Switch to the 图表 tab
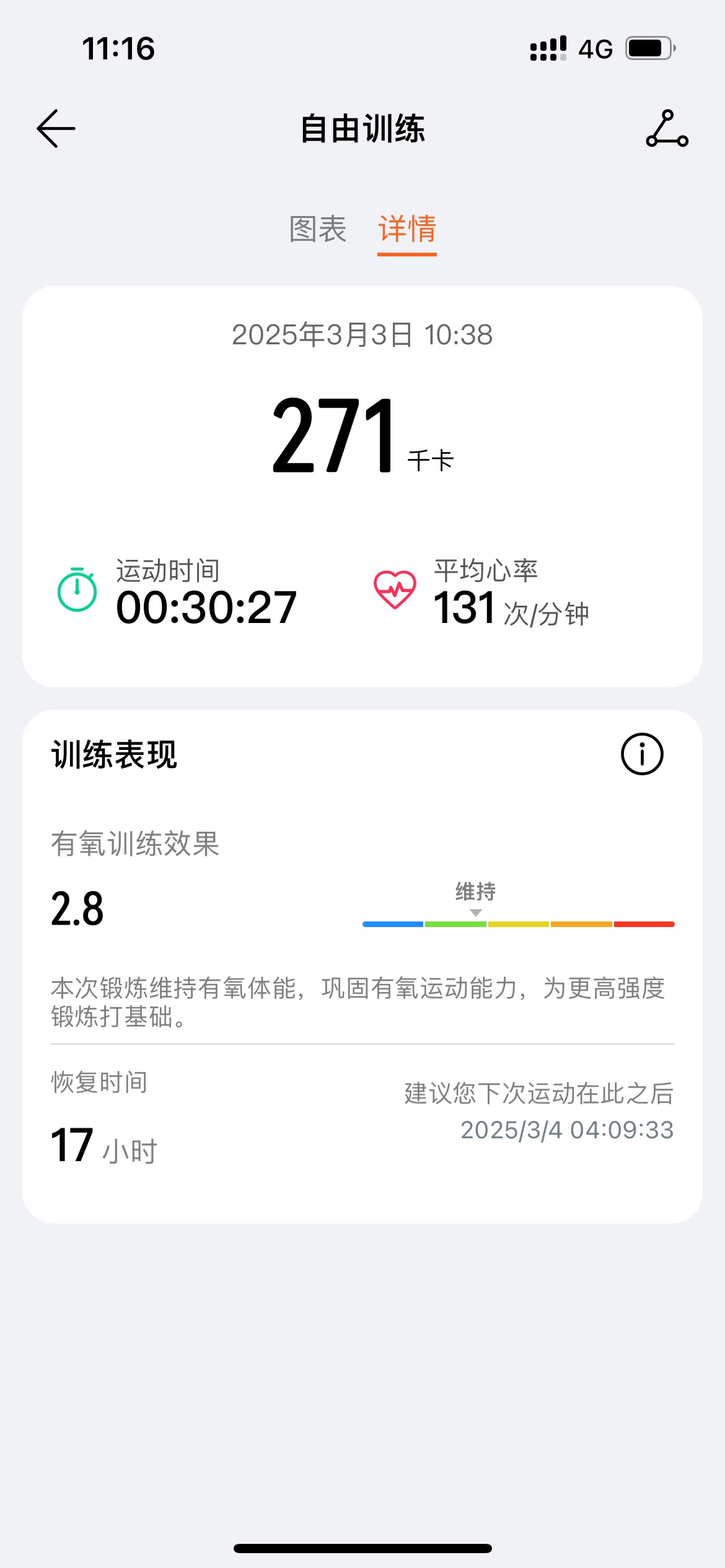Image resolution: width=725 pixels, height=1568 pixels. click(x=318, y=229)
